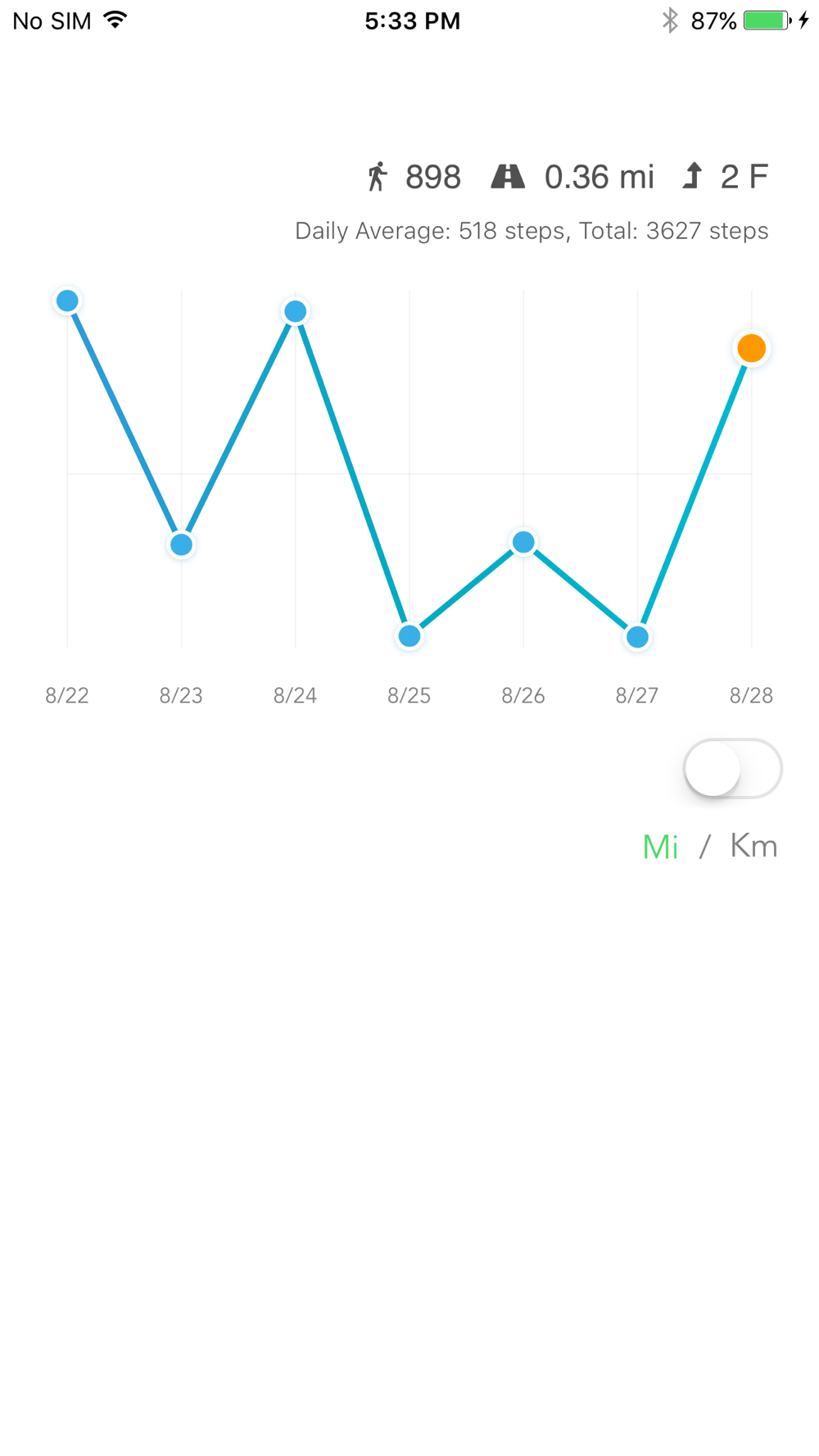Toggle the Mi / Km unit switch
The height and width of the screenshot is (1456, 819).
(732, 768)
